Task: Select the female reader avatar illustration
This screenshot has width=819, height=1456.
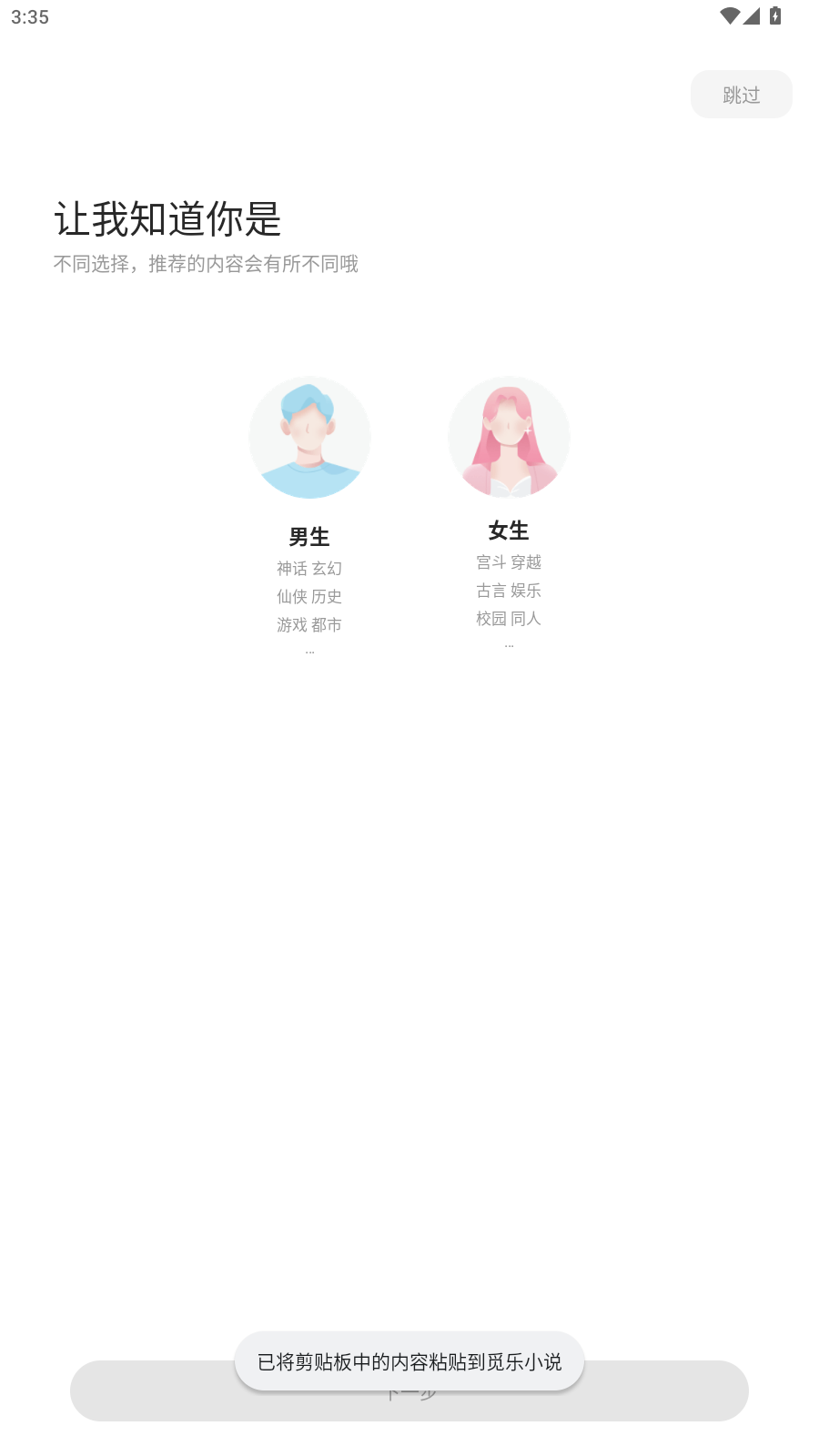Action: [x=509, y=437]
